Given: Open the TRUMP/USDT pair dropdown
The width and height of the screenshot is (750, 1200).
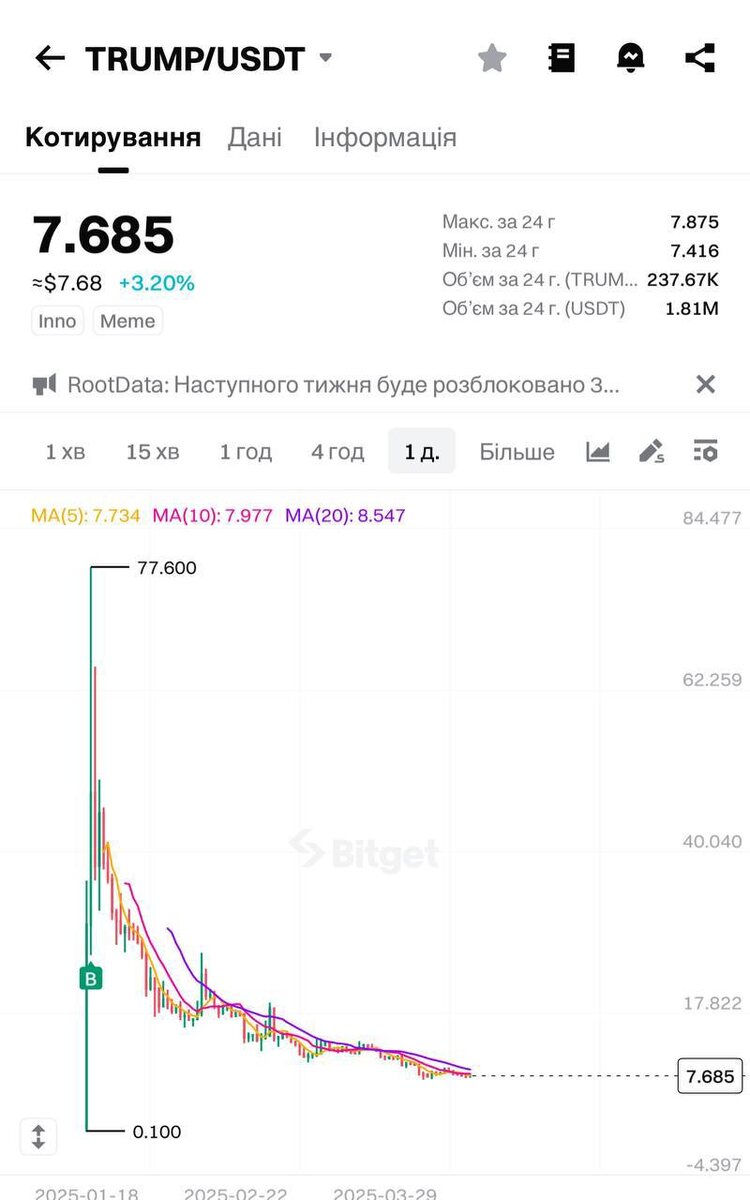Looking at the screenshot, I should (325, 58).
